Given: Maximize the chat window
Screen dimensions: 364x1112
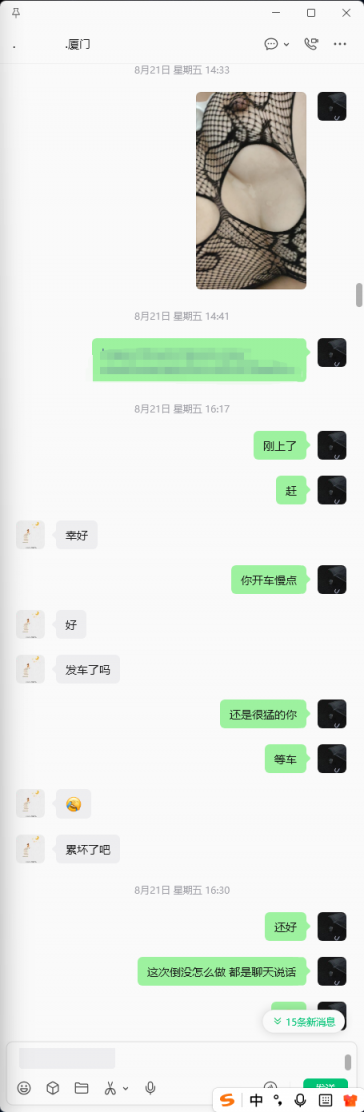Looking at the screenshot, I should [311, 13].
